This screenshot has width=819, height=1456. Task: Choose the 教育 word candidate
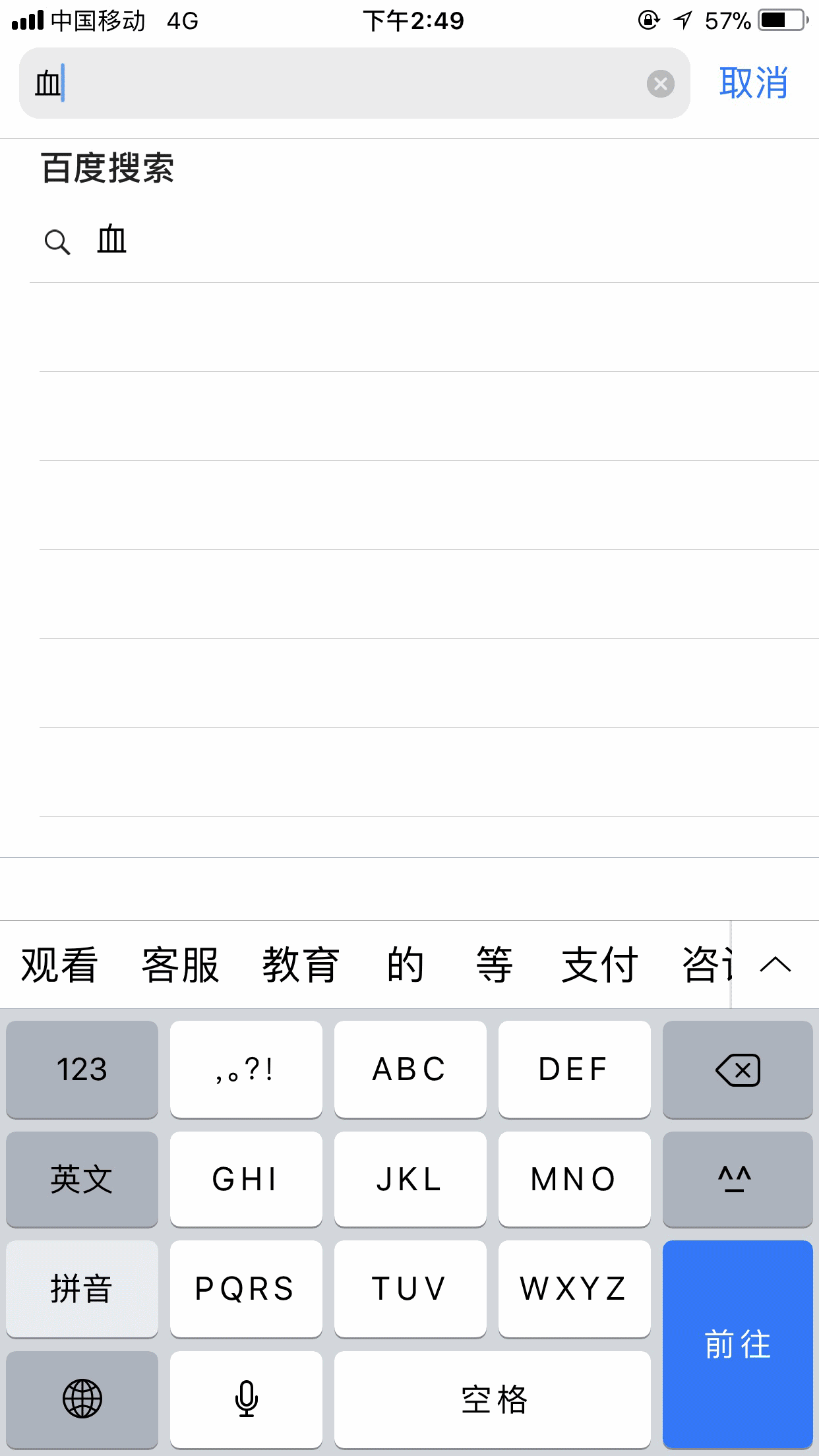pyautogui.click(x=301, y=965)
